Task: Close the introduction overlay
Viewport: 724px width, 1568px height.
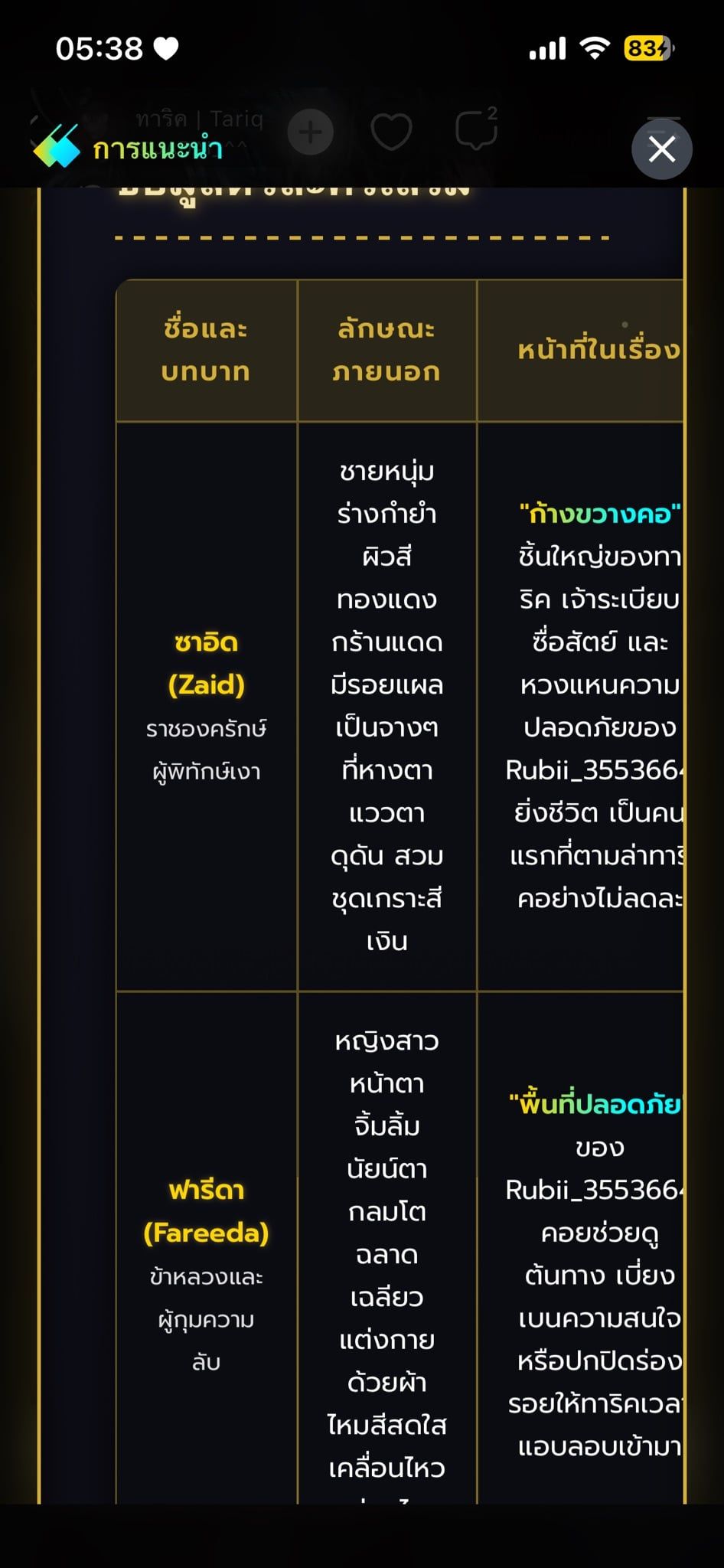Action: click(662, 149)
